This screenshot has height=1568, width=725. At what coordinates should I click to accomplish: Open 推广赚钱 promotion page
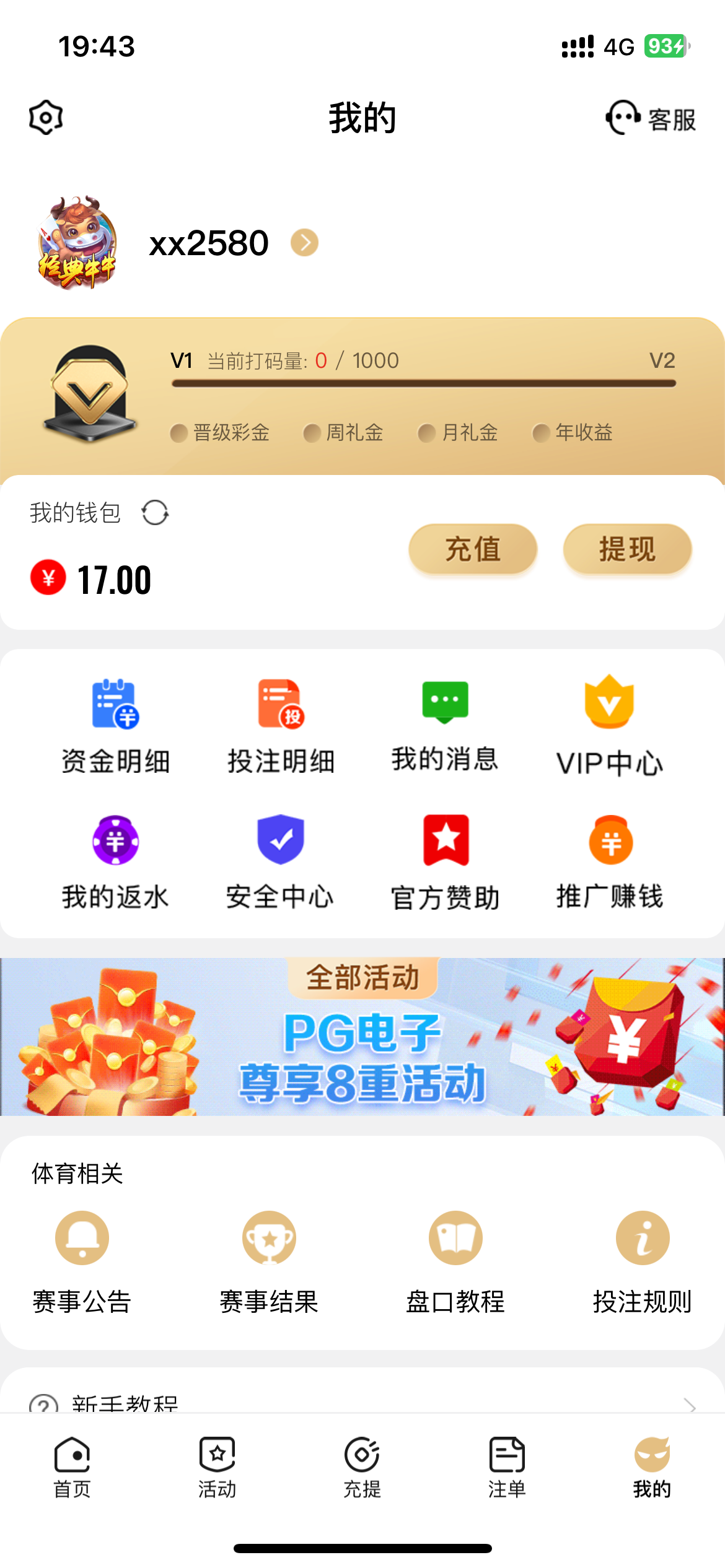click(610, 863)
